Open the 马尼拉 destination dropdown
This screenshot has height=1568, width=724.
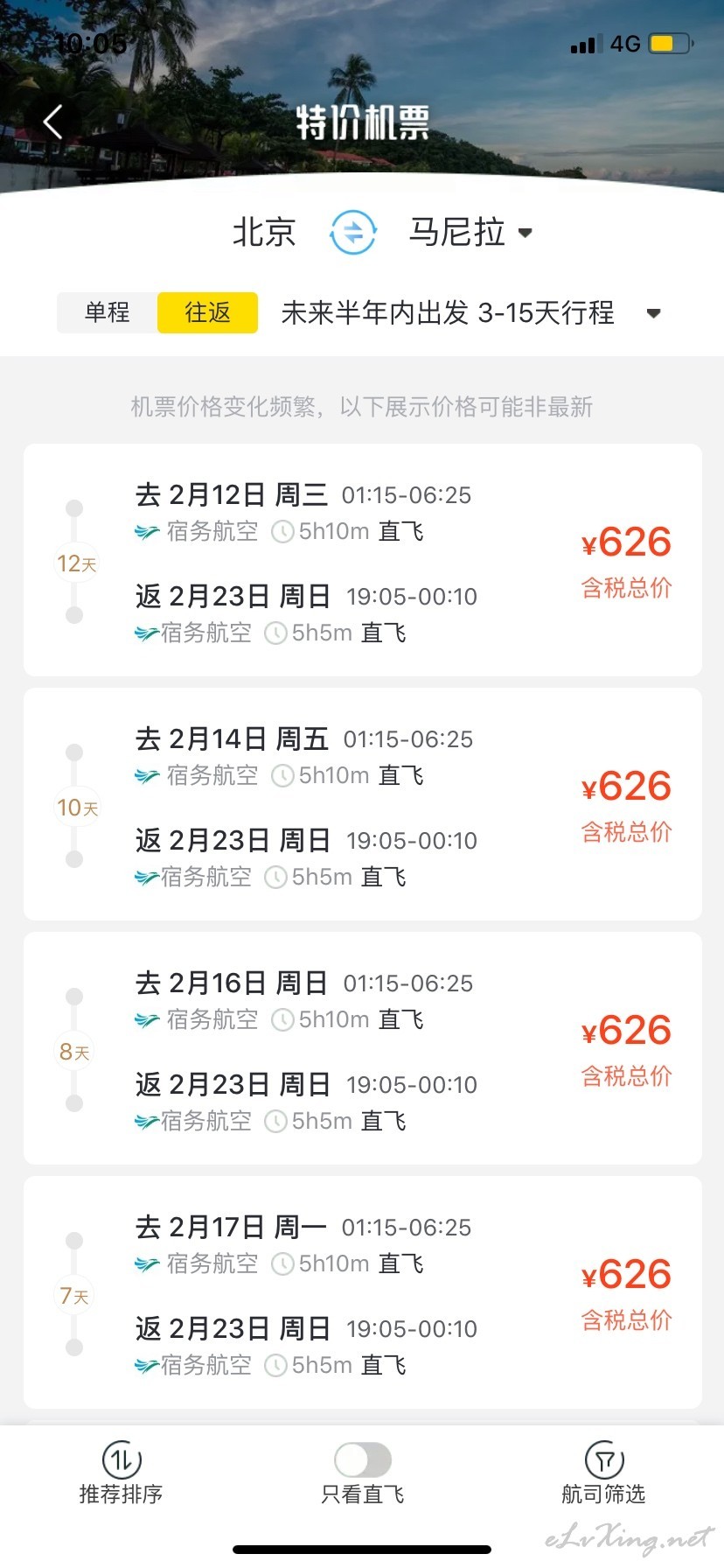point(471,233)
